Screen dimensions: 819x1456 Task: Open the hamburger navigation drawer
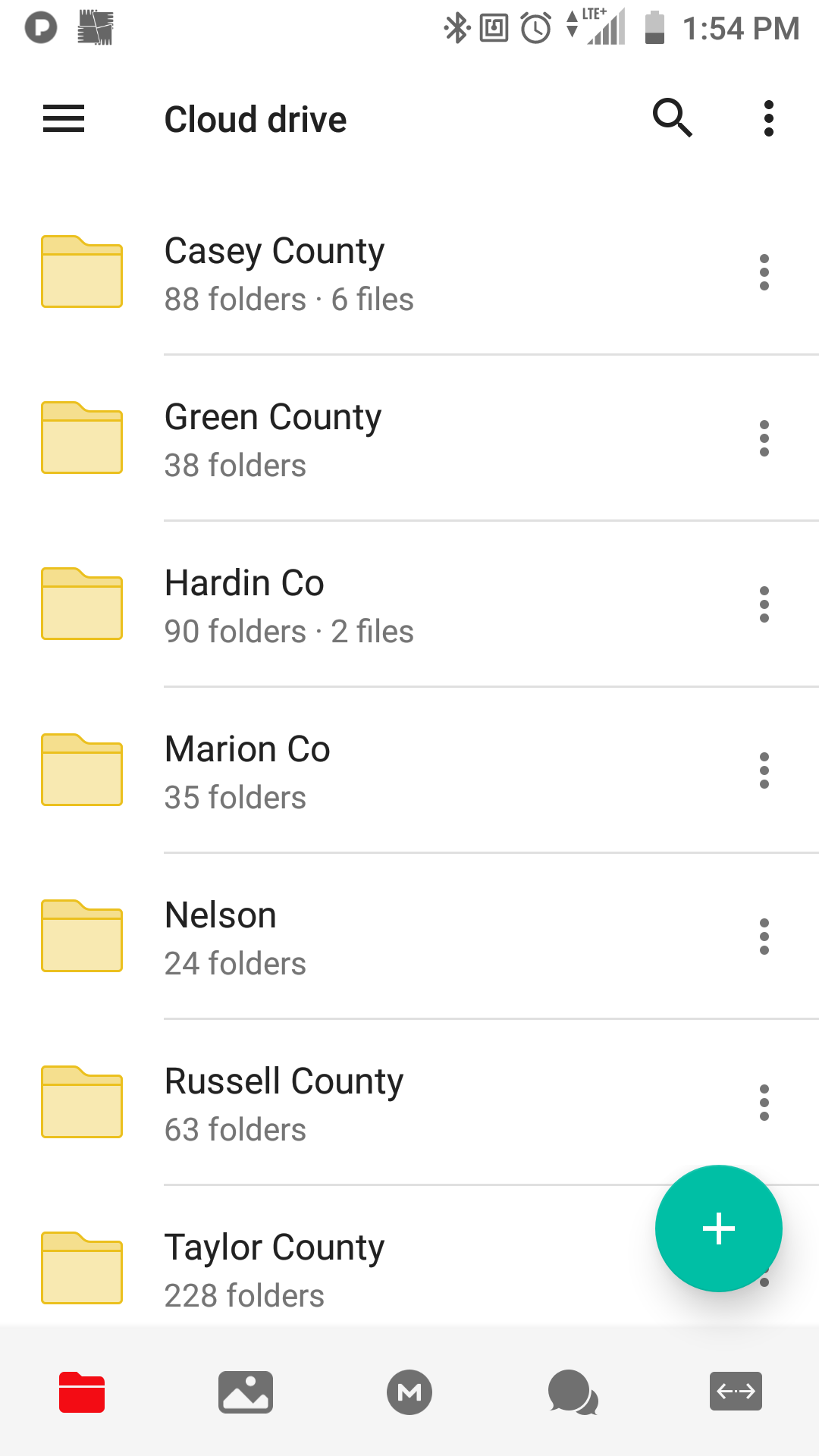[x=64, y=119]
